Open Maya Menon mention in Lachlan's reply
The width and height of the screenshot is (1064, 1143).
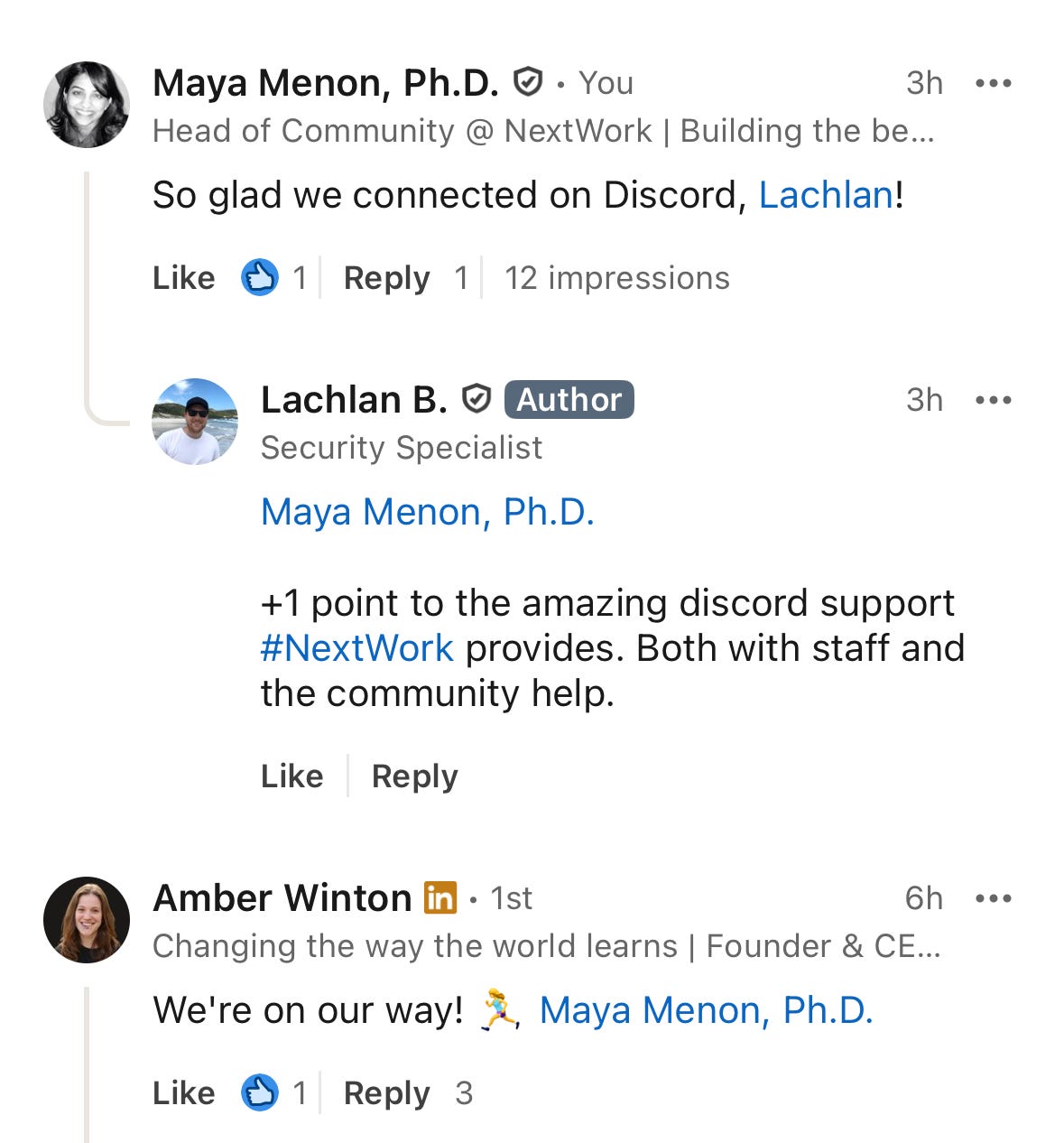(x=428, y=512)
